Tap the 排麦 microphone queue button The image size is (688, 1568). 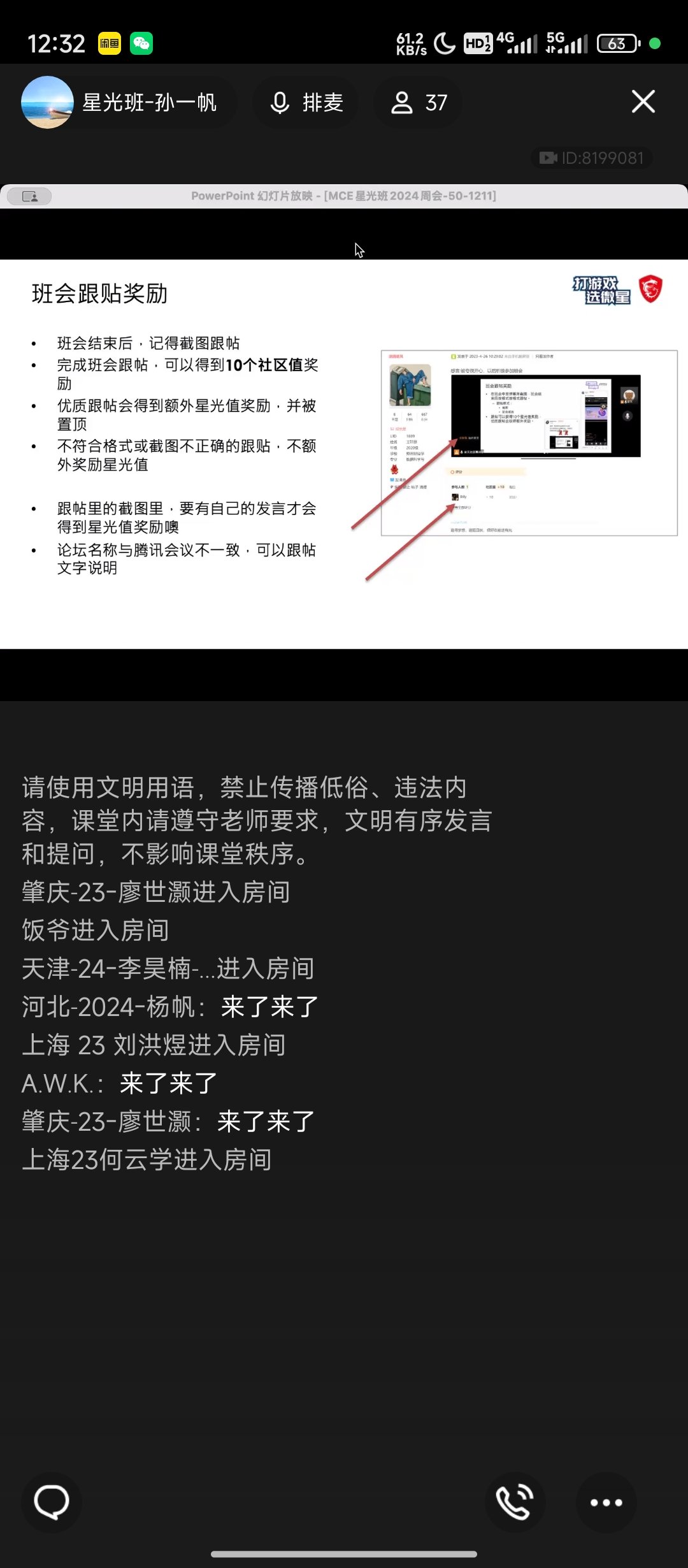click(306, 103)
